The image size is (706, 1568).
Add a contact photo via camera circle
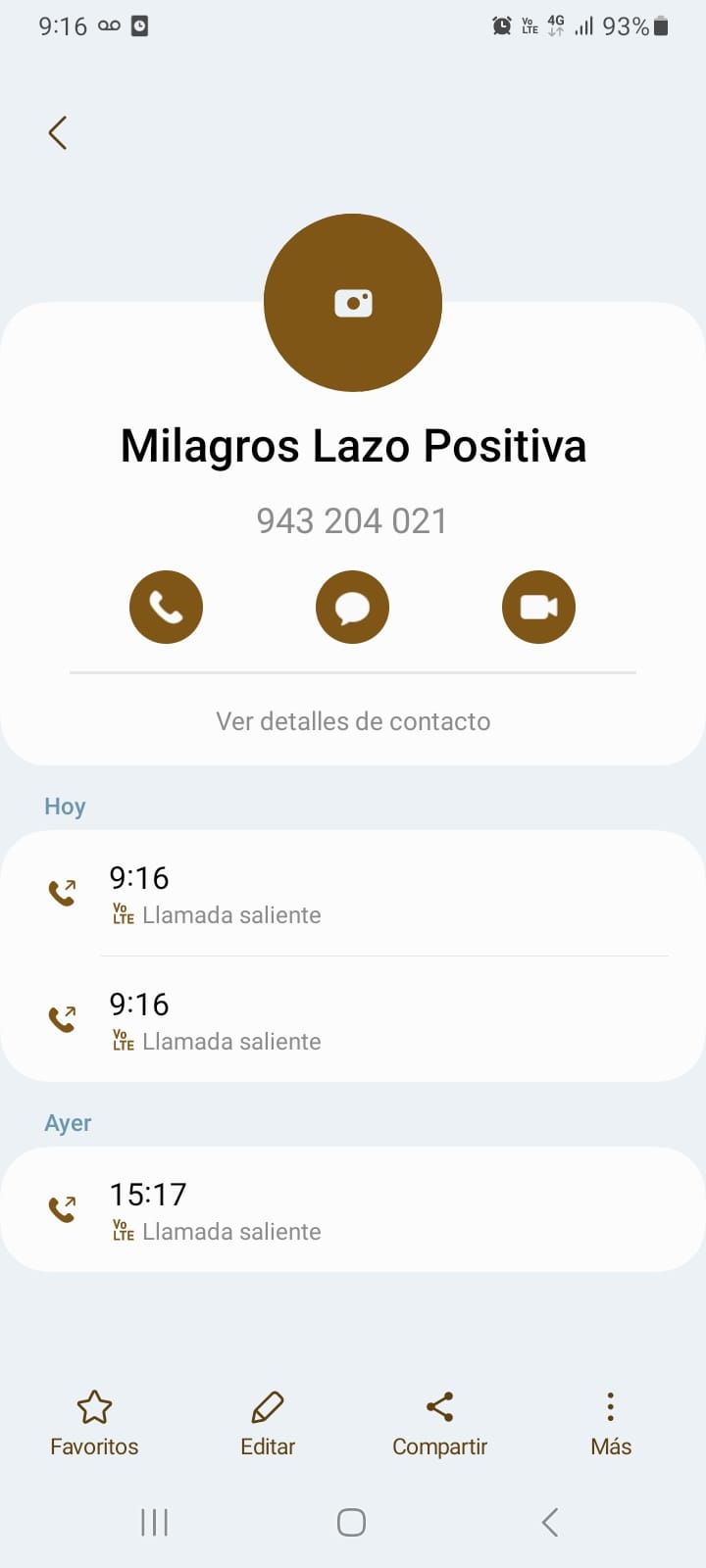pyautogui.click(x=353, y=303)
